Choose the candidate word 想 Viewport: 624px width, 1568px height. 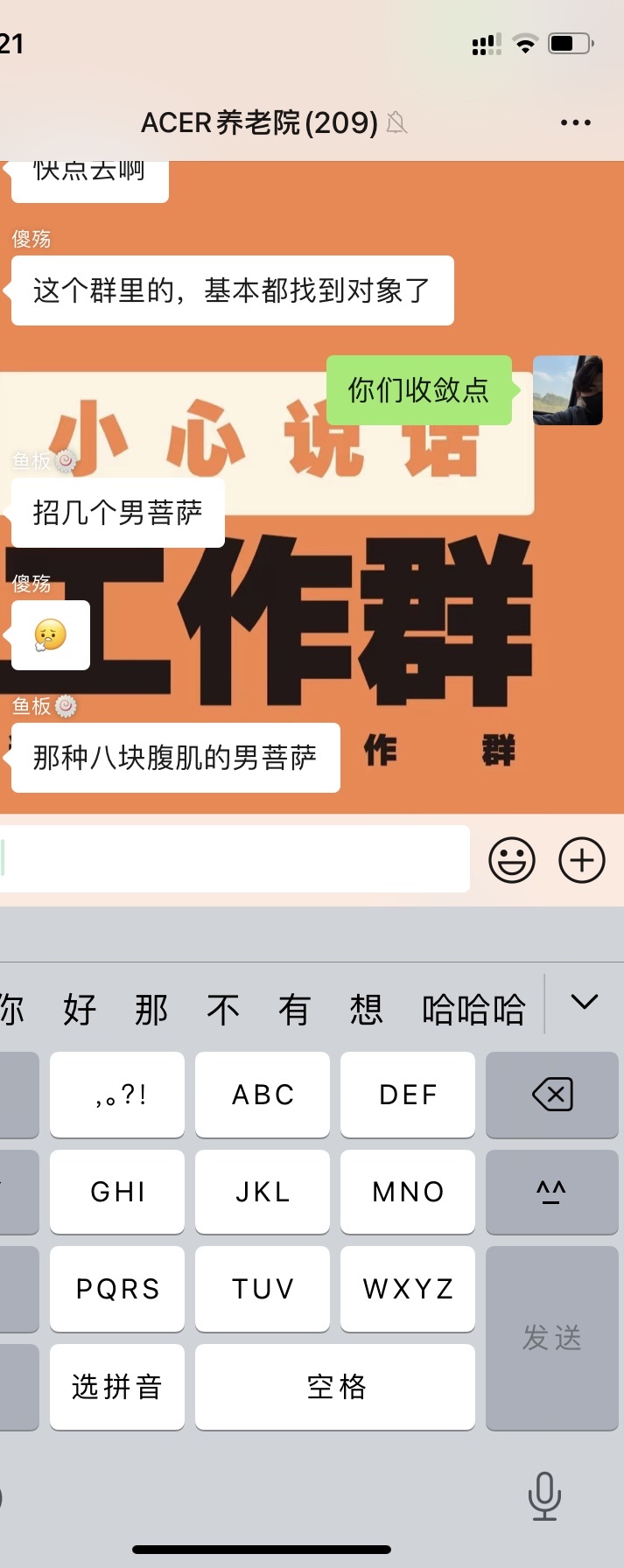tap(366, 1010)
